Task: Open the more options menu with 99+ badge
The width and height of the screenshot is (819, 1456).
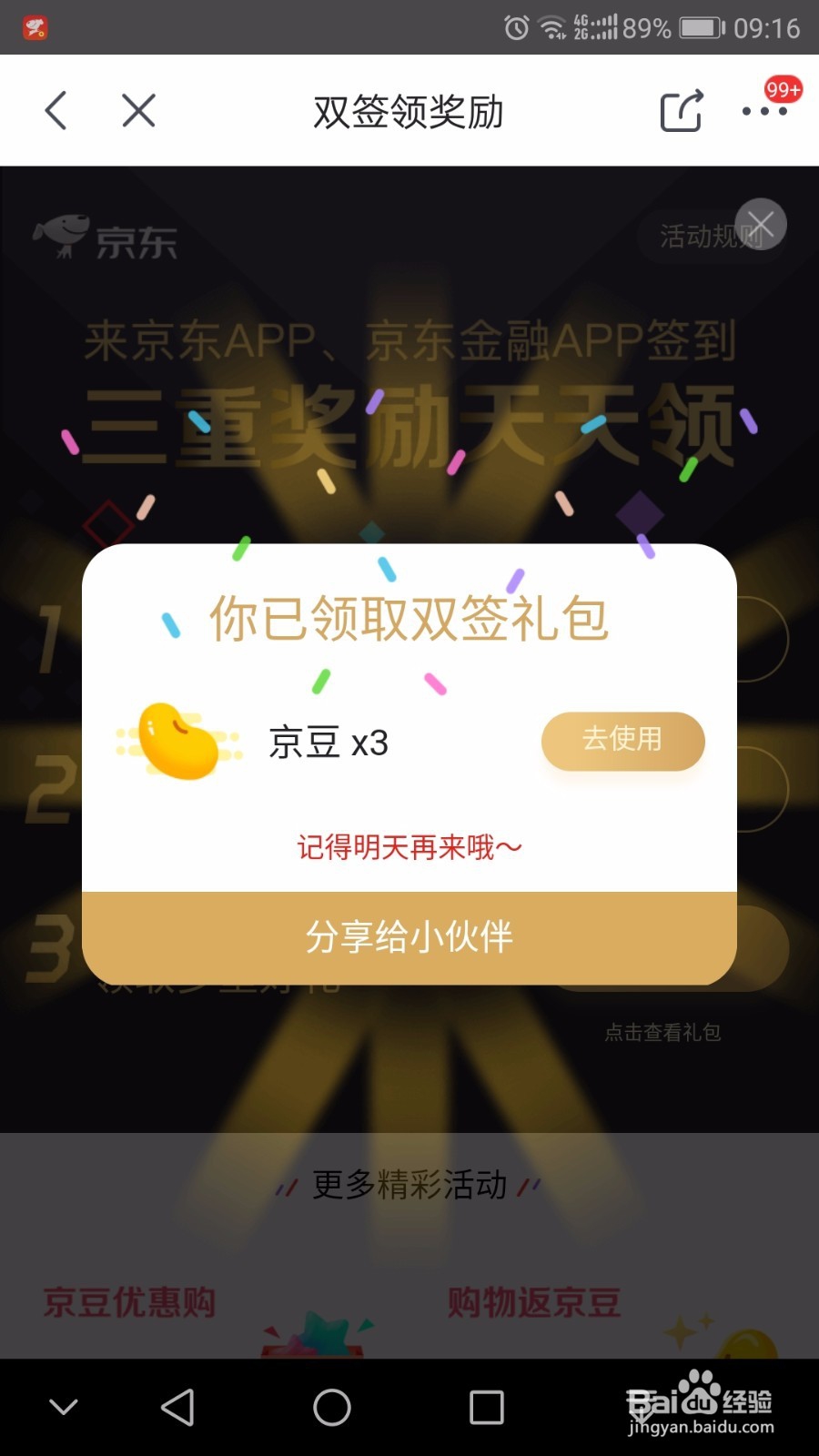Action: tap(764, 113)
